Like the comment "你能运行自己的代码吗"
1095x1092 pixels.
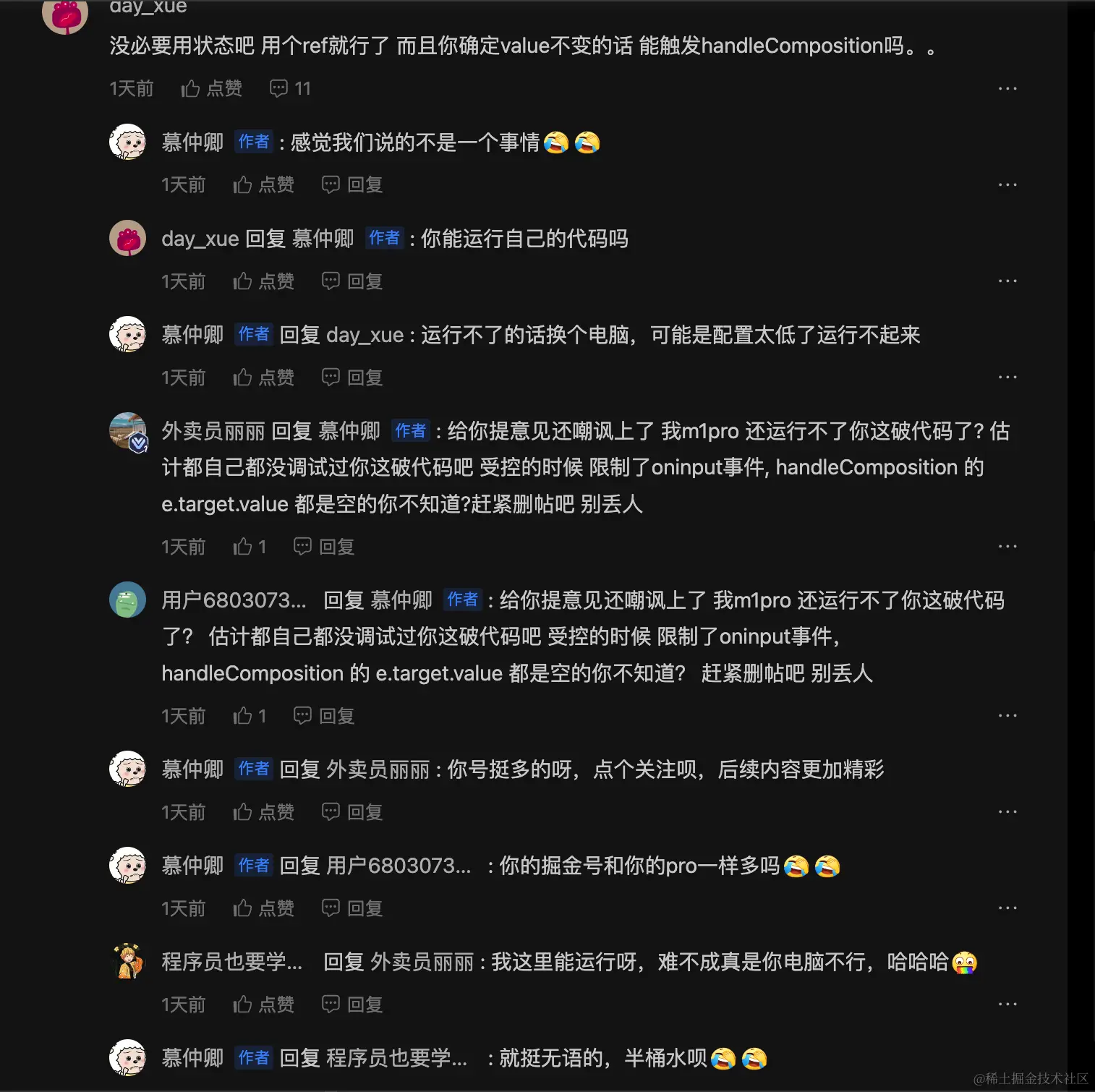pos(263,281)
